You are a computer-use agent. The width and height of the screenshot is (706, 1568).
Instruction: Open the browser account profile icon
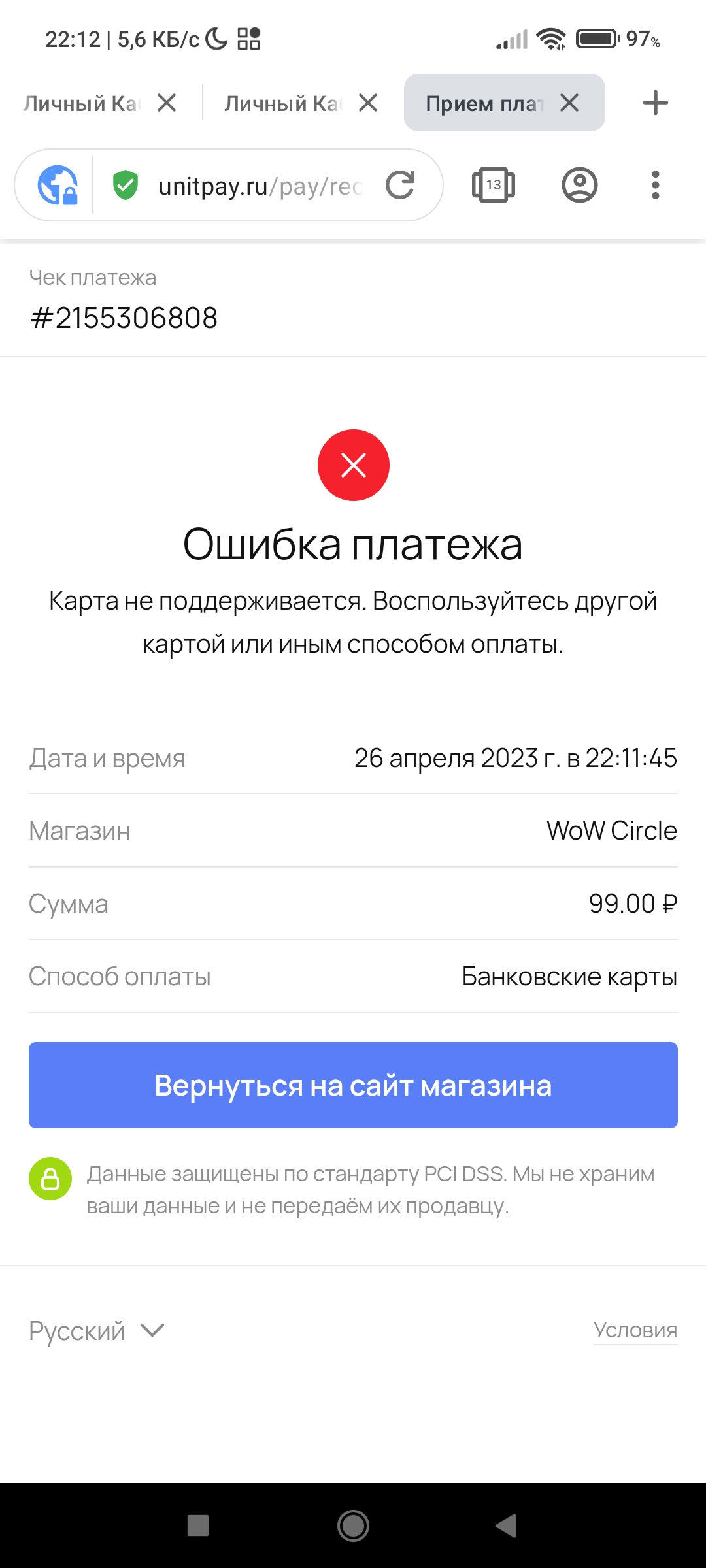tap(579, 185)
